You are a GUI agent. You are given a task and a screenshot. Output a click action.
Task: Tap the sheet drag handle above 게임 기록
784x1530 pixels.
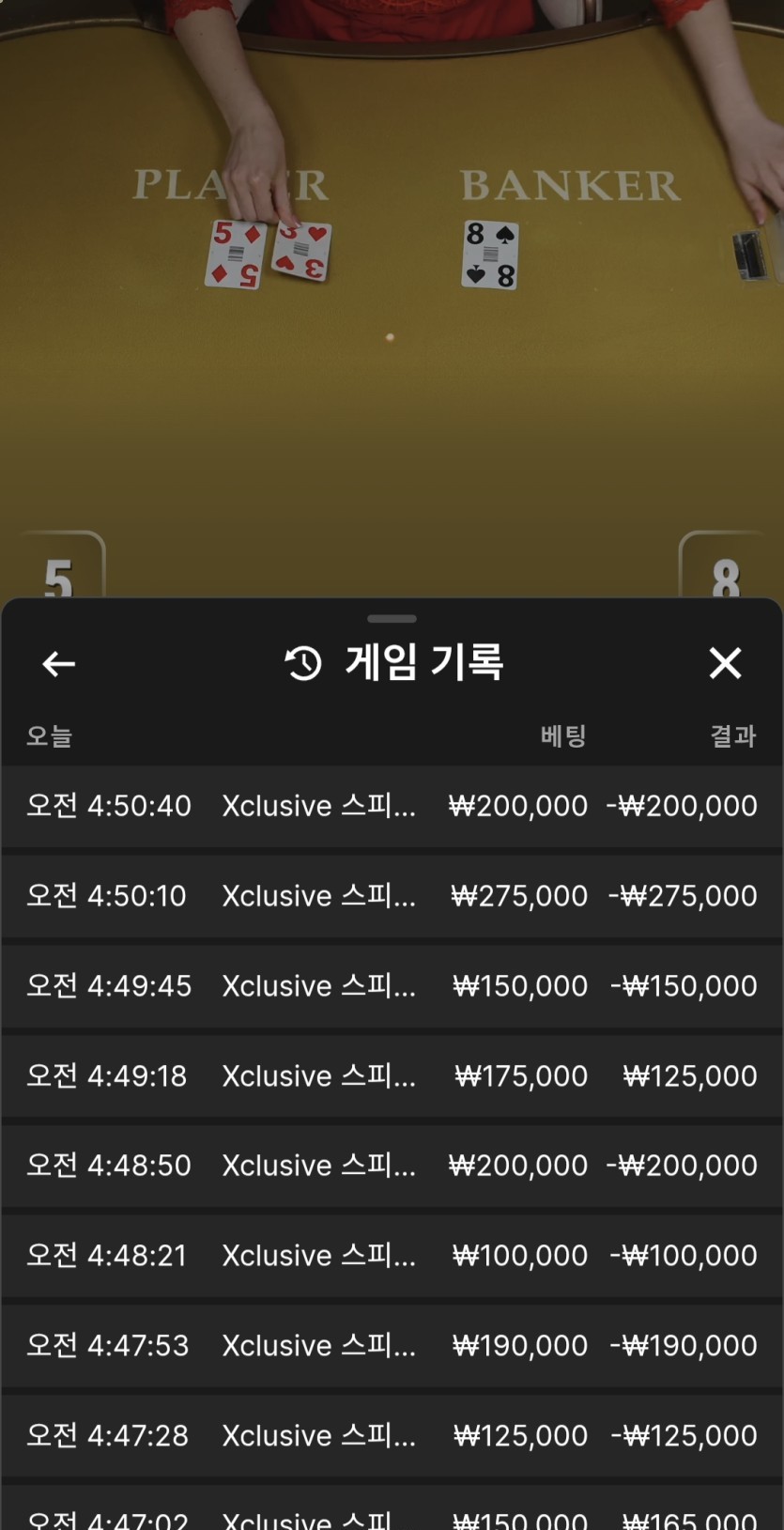[x=392, y=619]
